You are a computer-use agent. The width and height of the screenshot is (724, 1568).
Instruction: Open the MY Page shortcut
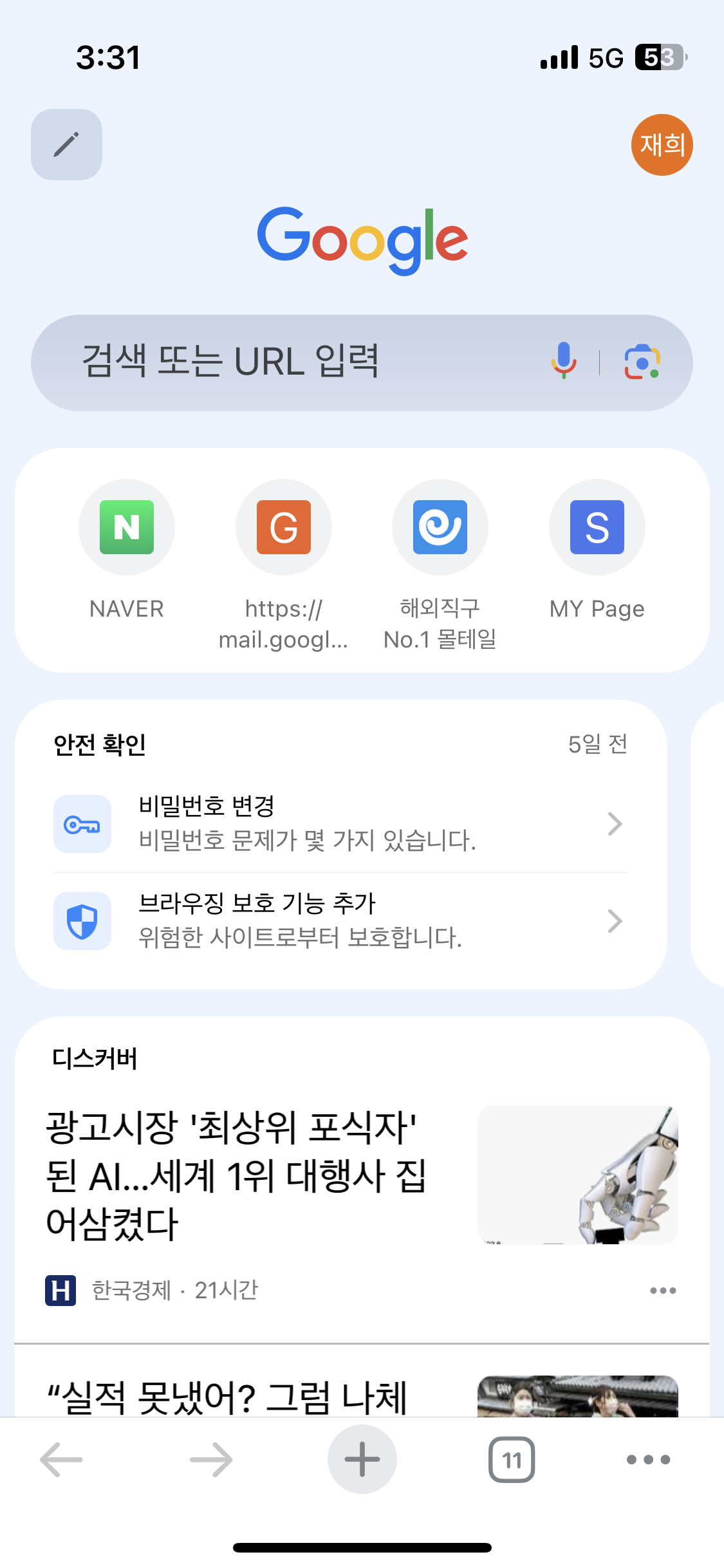click(597, 527)
